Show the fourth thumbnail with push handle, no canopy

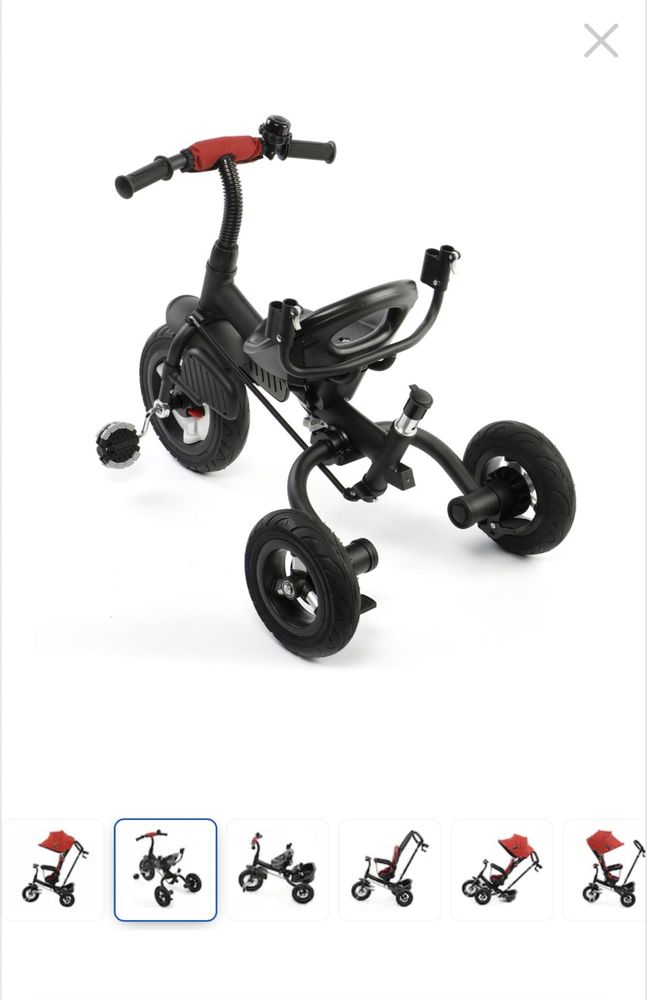(x=390, y=869)
